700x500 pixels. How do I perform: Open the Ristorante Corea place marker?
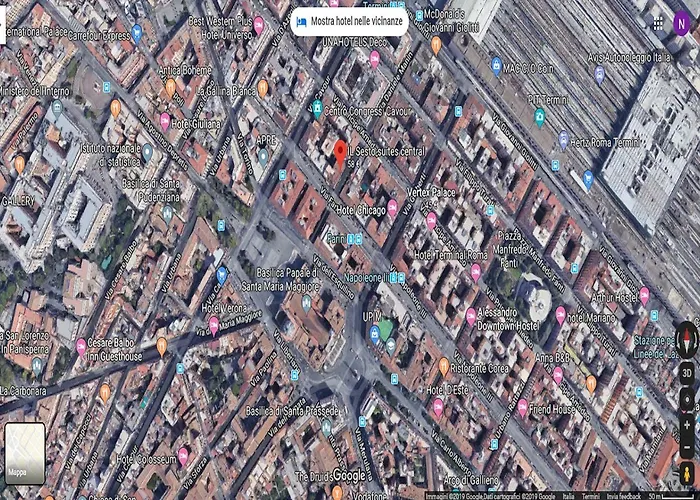(x=444, y=366)
